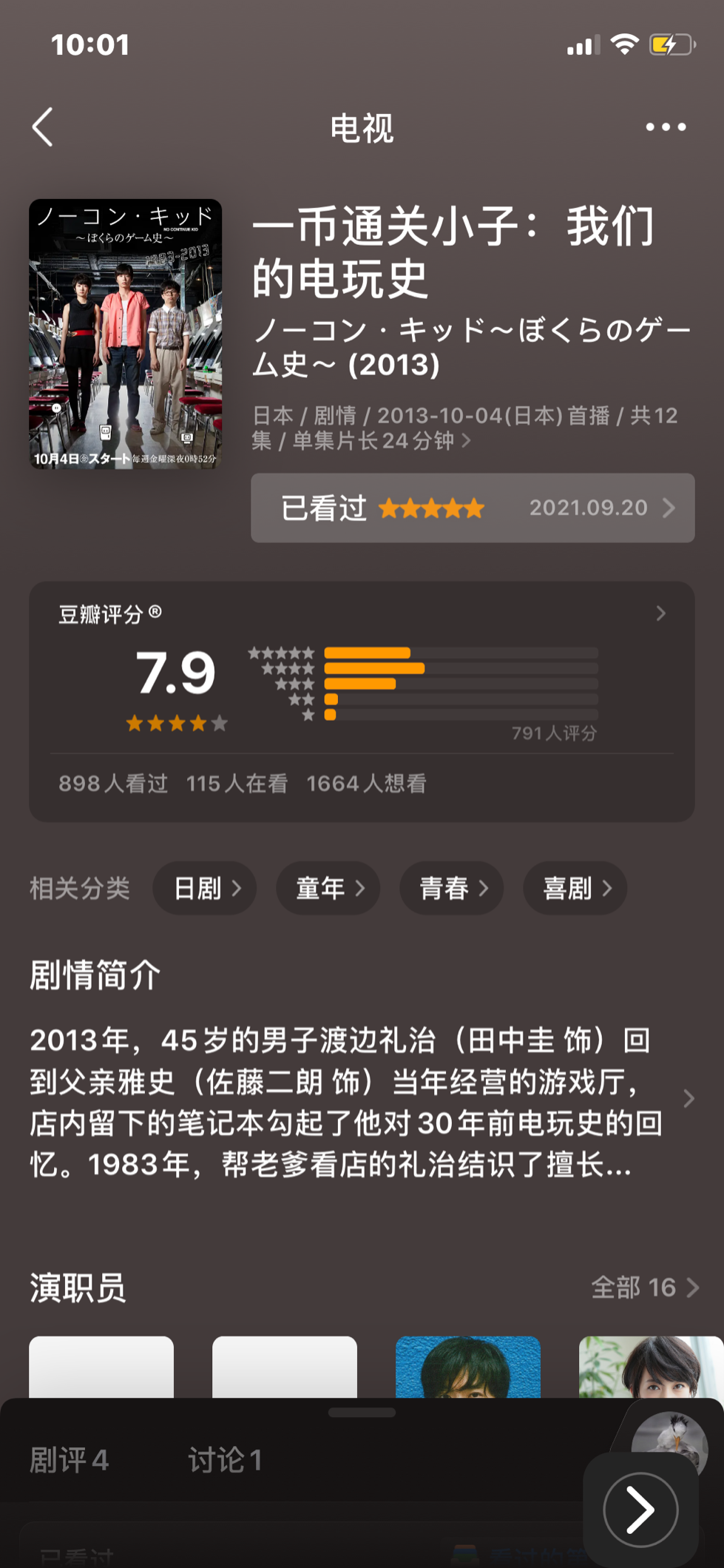724x1568 pixels.
Task: Switch to the 剧评 4 tab
Action: pos(69,1460)
